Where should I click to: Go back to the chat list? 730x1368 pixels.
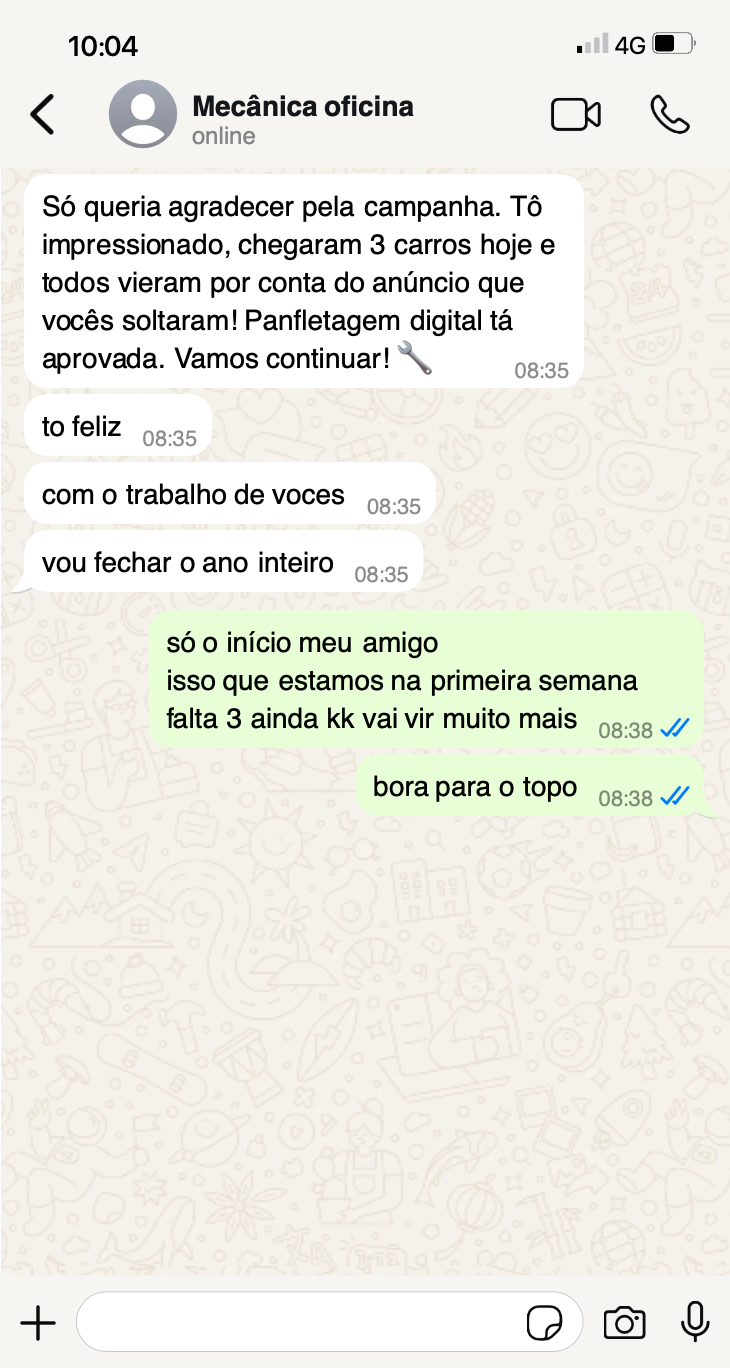[42, 114]
